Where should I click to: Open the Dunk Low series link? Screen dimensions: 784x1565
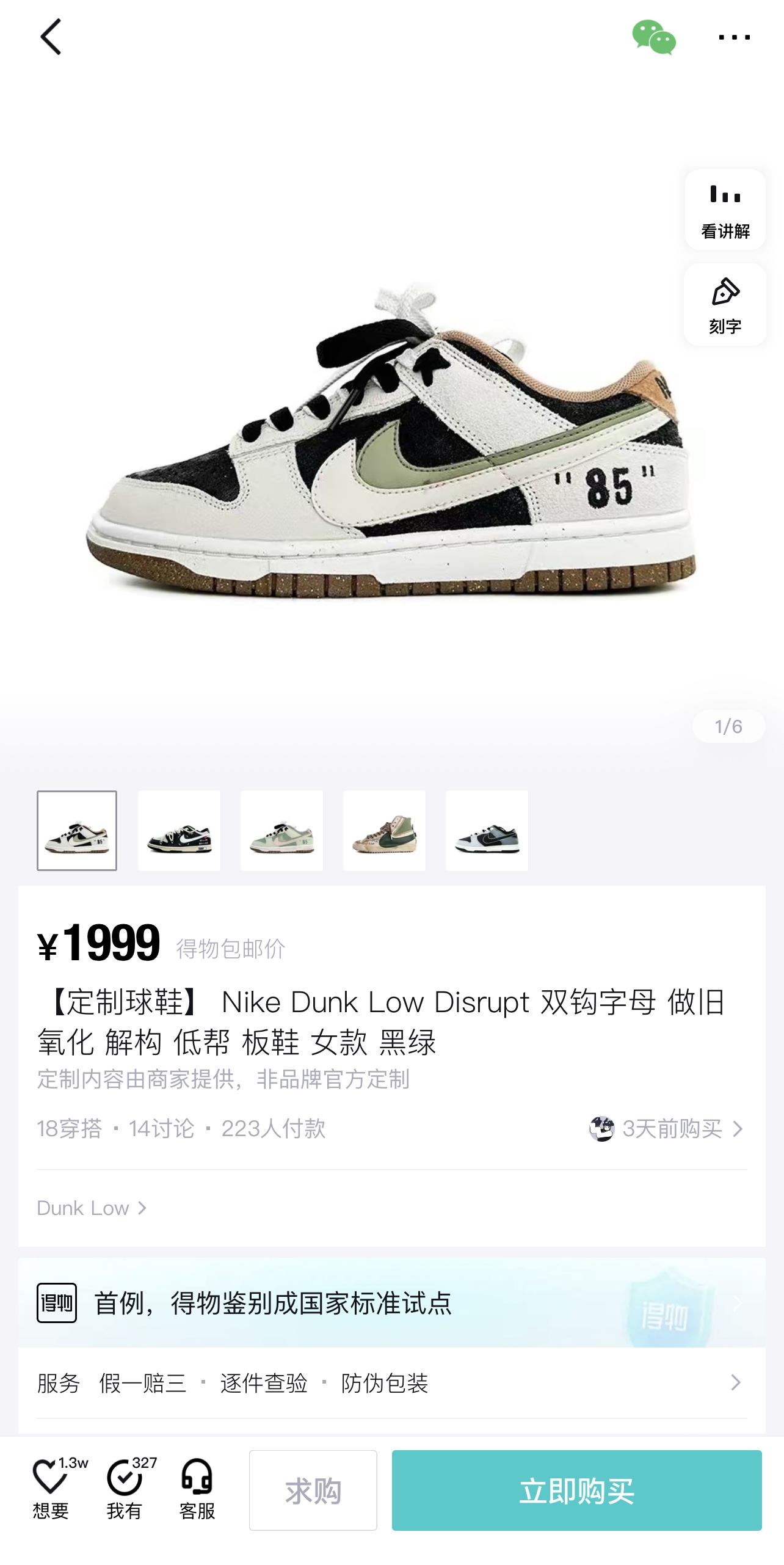coord(92,1208)
